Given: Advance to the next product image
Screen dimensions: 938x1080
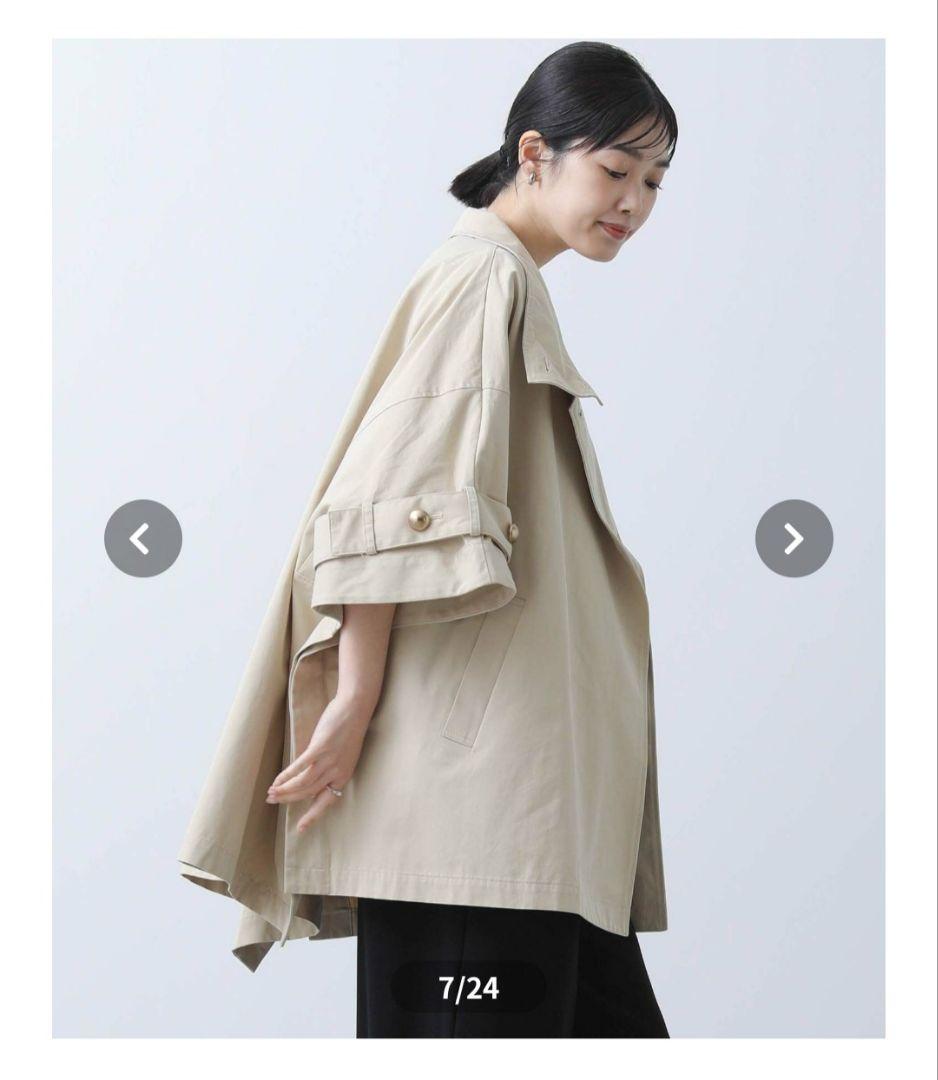Looking at the screenshot, I should coord(793,539).
